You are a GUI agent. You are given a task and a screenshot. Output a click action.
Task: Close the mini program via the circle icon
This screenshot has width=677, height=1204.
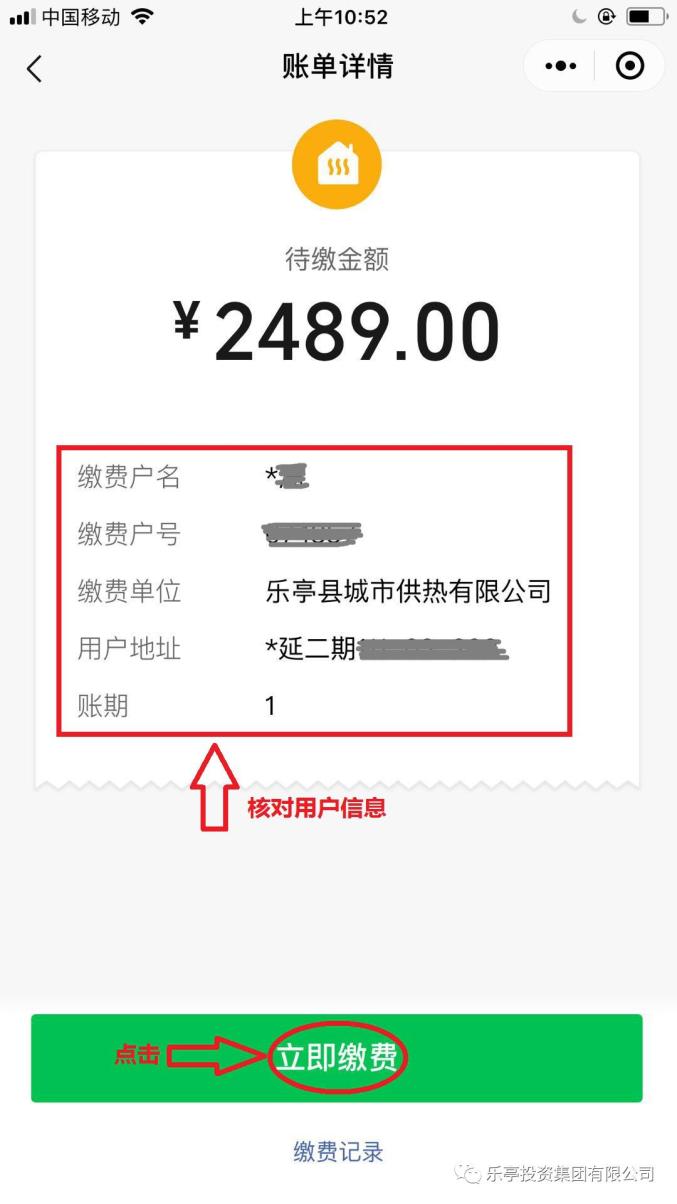630,67
